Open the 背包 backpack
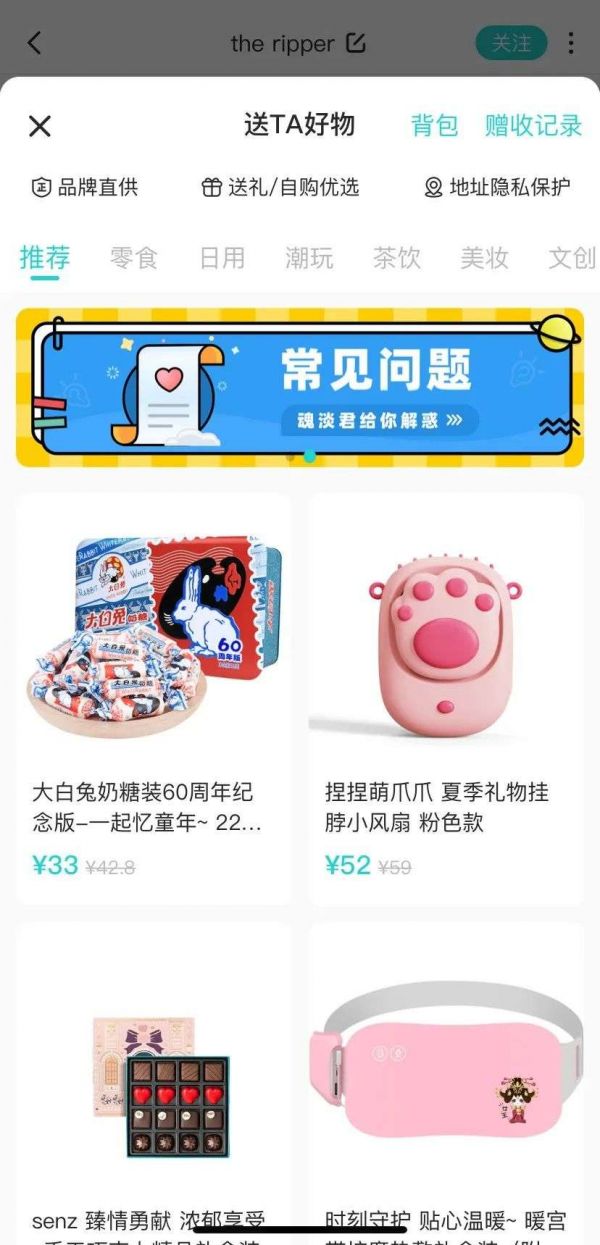Screen dimensions: 600x1245 [x=434, y=126]
